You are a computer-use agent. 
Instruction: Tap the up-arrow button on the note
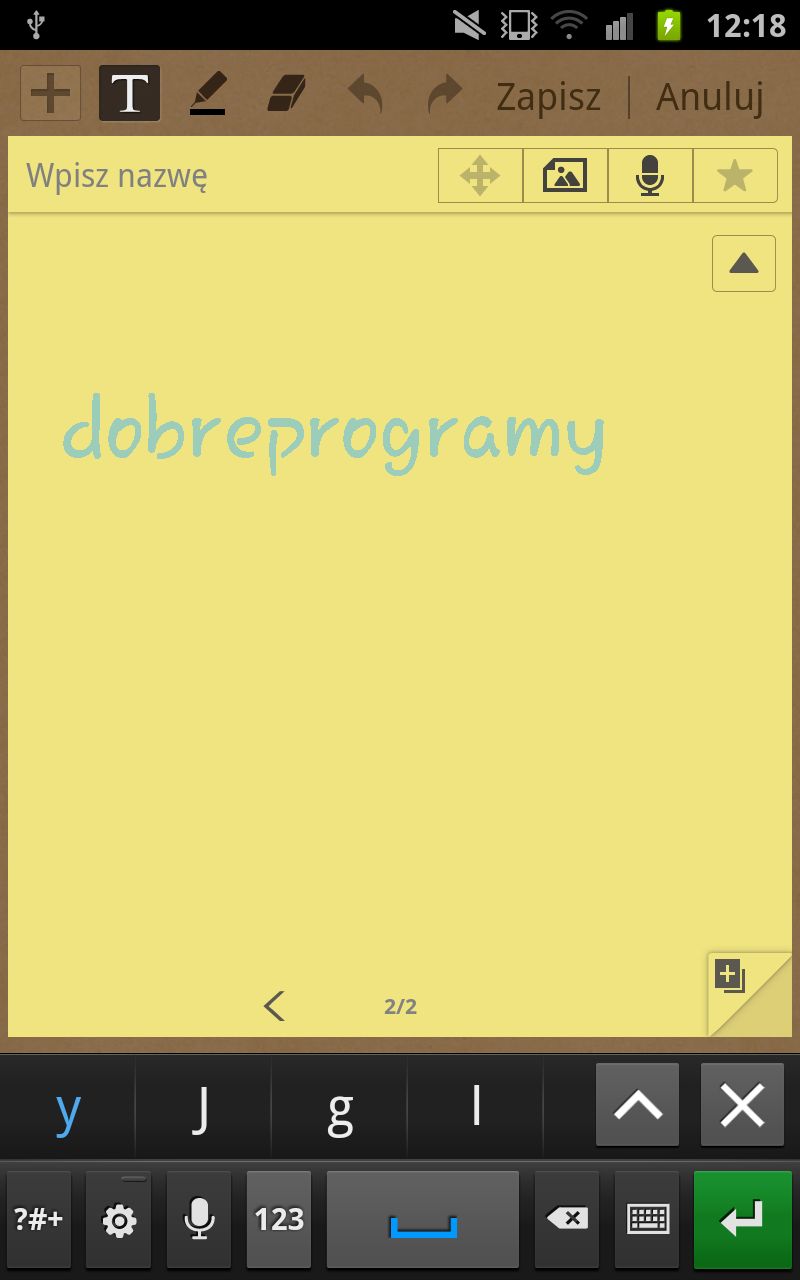coord(744,264)
